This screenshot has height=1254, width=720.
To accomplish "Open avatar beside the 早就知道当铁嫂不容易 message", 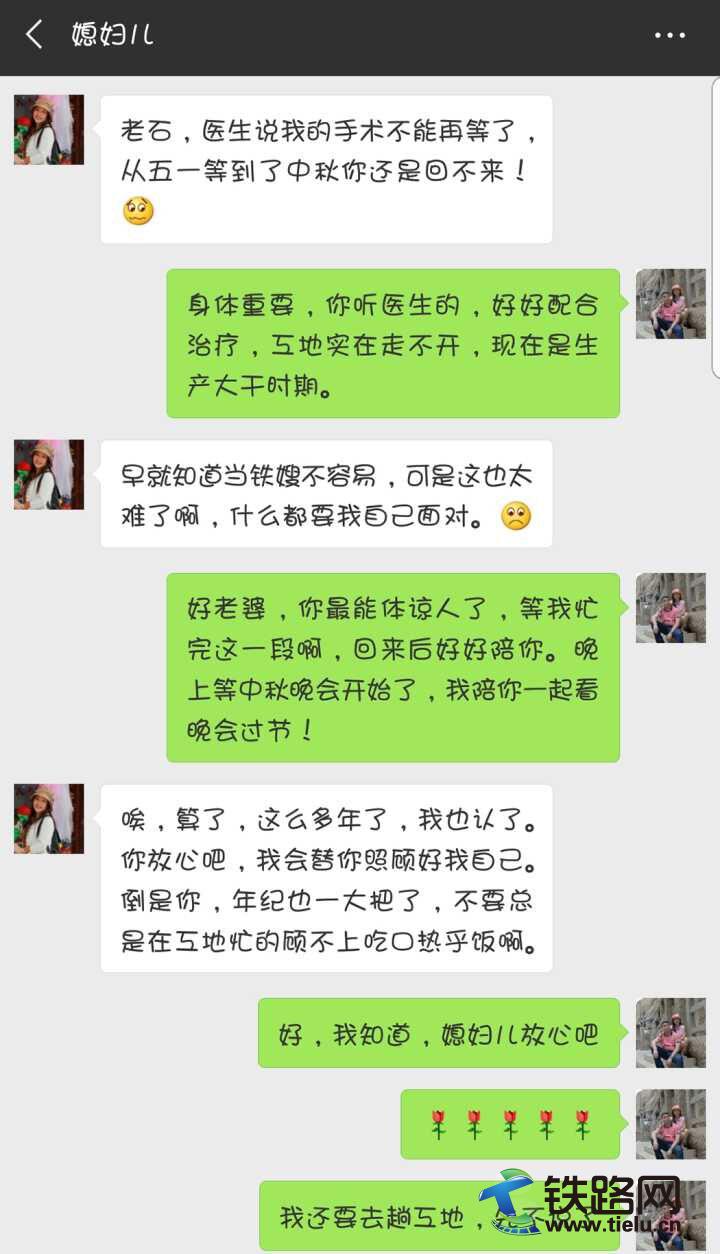I will click(x=48, y=474).
